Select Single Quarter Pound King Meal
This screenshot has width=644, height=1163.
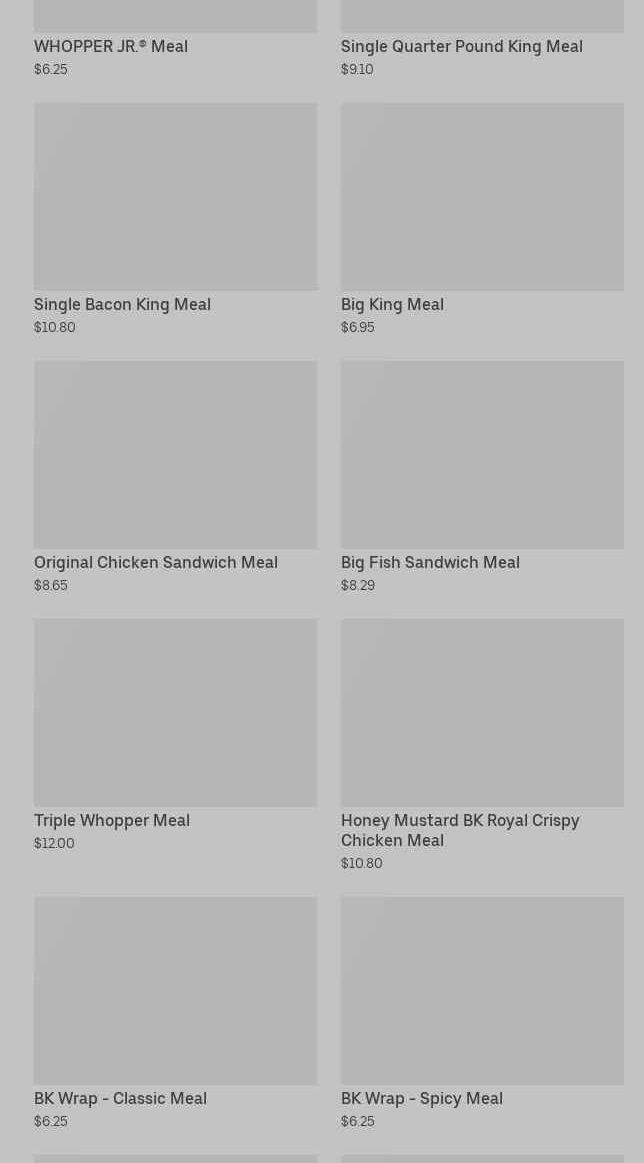point(461,46)
